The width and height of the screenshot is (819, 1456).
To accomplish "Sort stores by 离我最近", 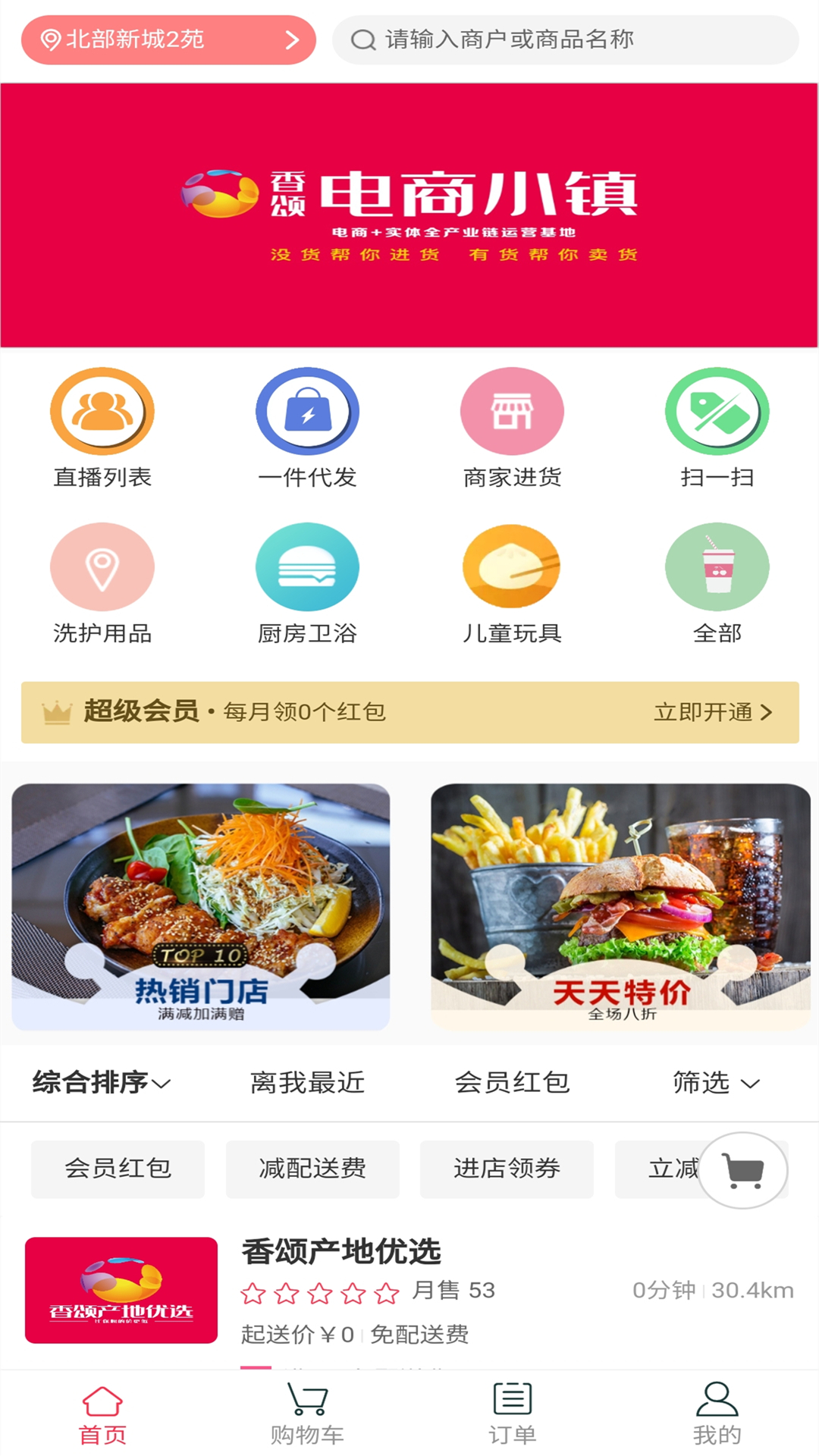I will [x=307, y=1082].
